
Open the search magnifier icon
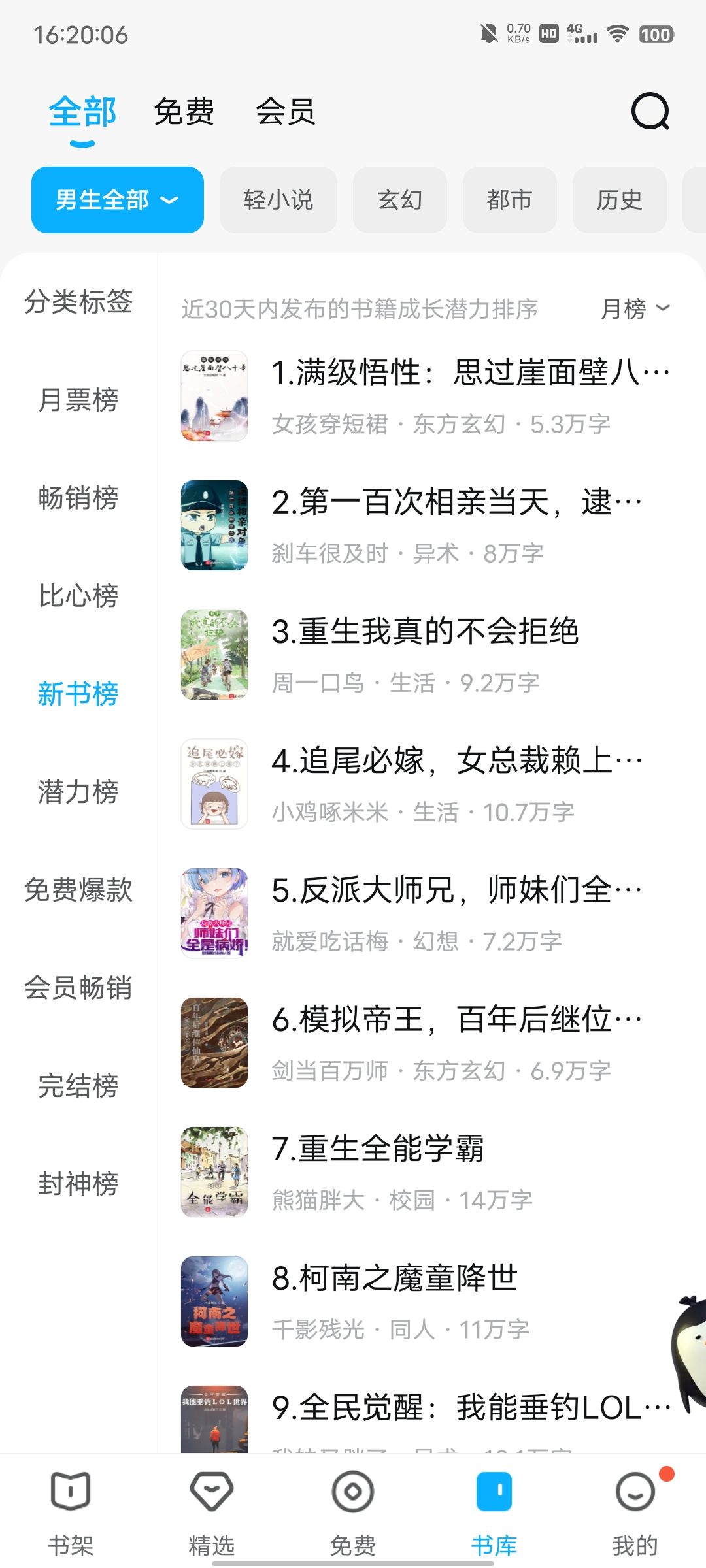click(650, 112)
